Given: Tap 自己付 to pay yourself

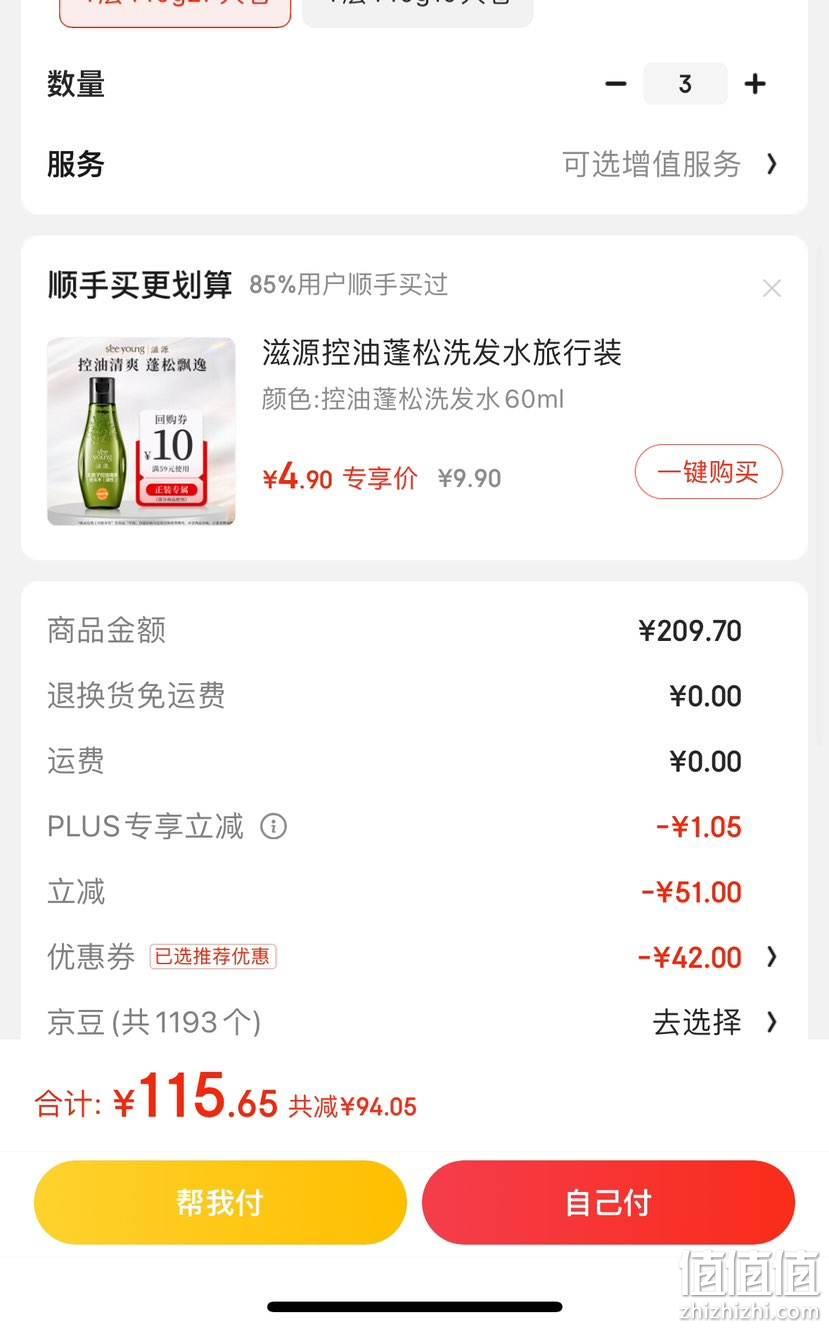Looking at the screenshot, I should click(x=608, y=1202).
